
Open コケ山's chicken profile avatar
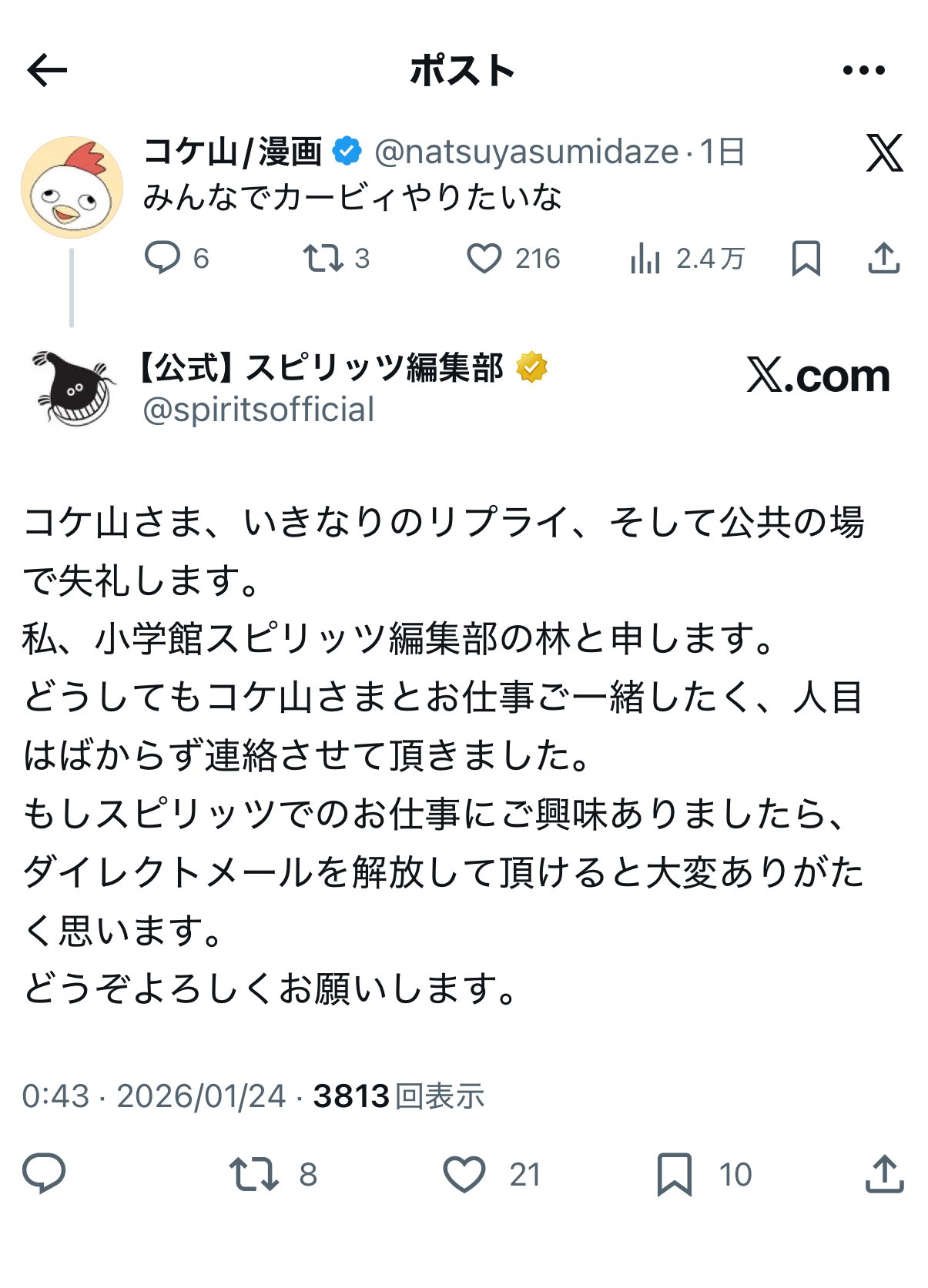click(x=72, y=187)
